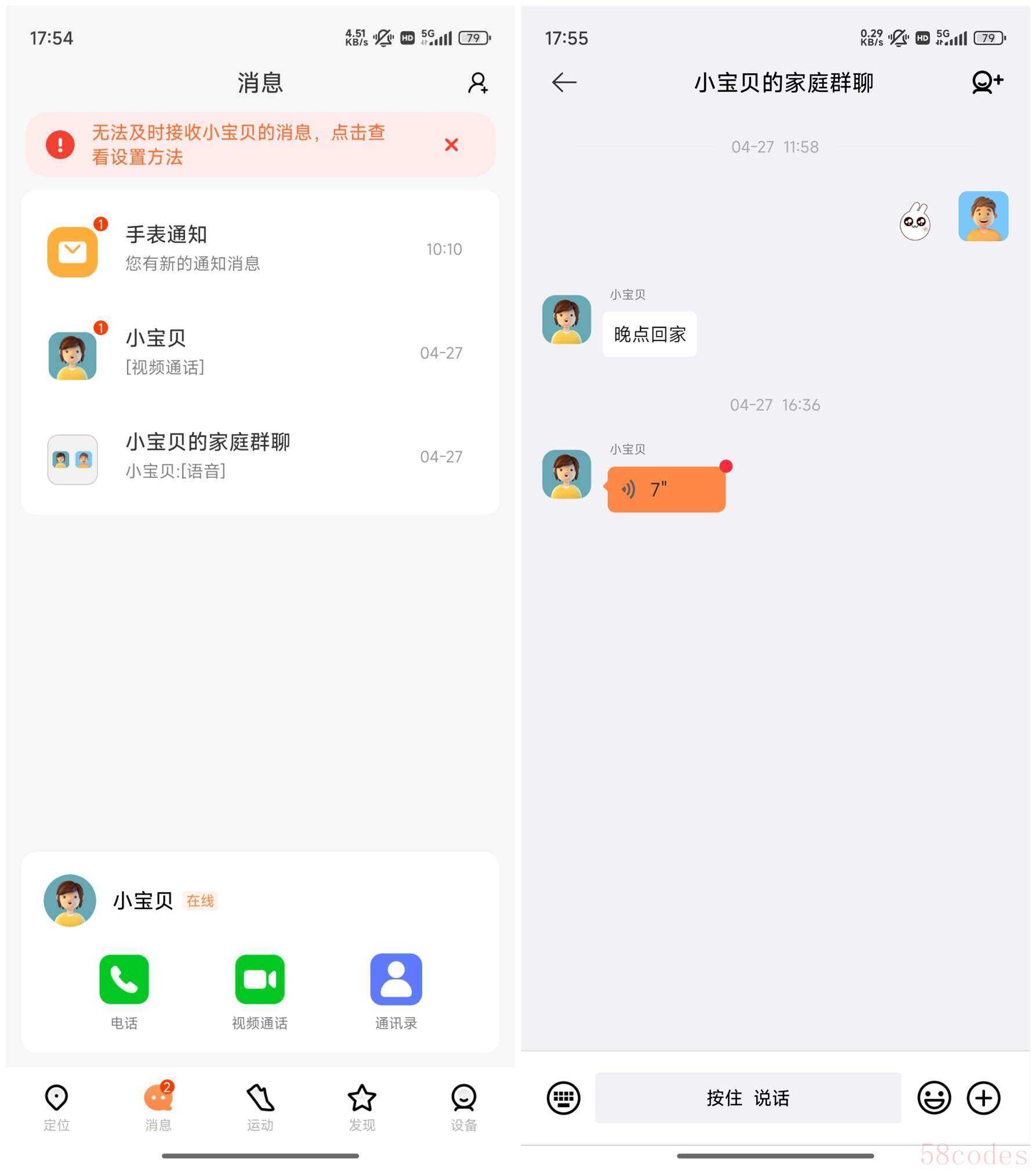Switch to the 定位 tab
The width and height of the screenshot is (1036, 1172).
pos(56,1107)
